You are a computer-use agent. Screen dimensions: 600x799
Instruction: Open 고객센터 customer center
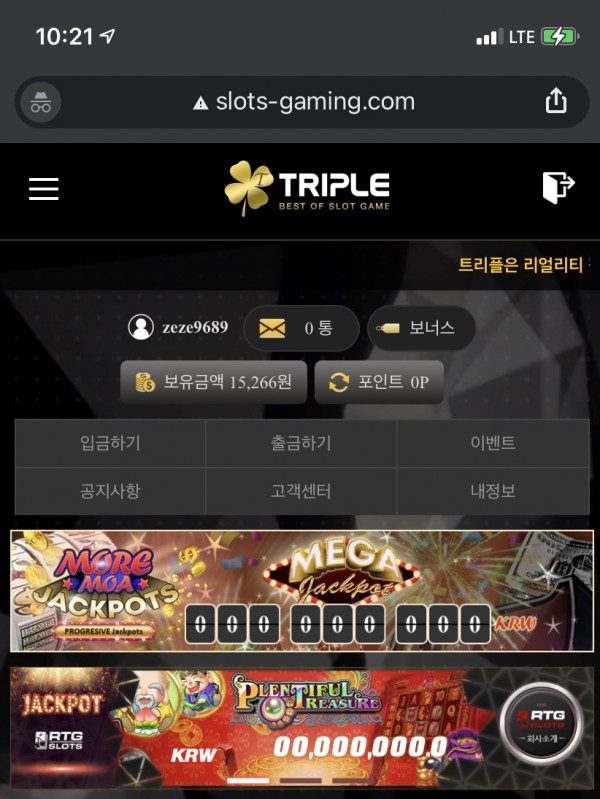point(301,491)
